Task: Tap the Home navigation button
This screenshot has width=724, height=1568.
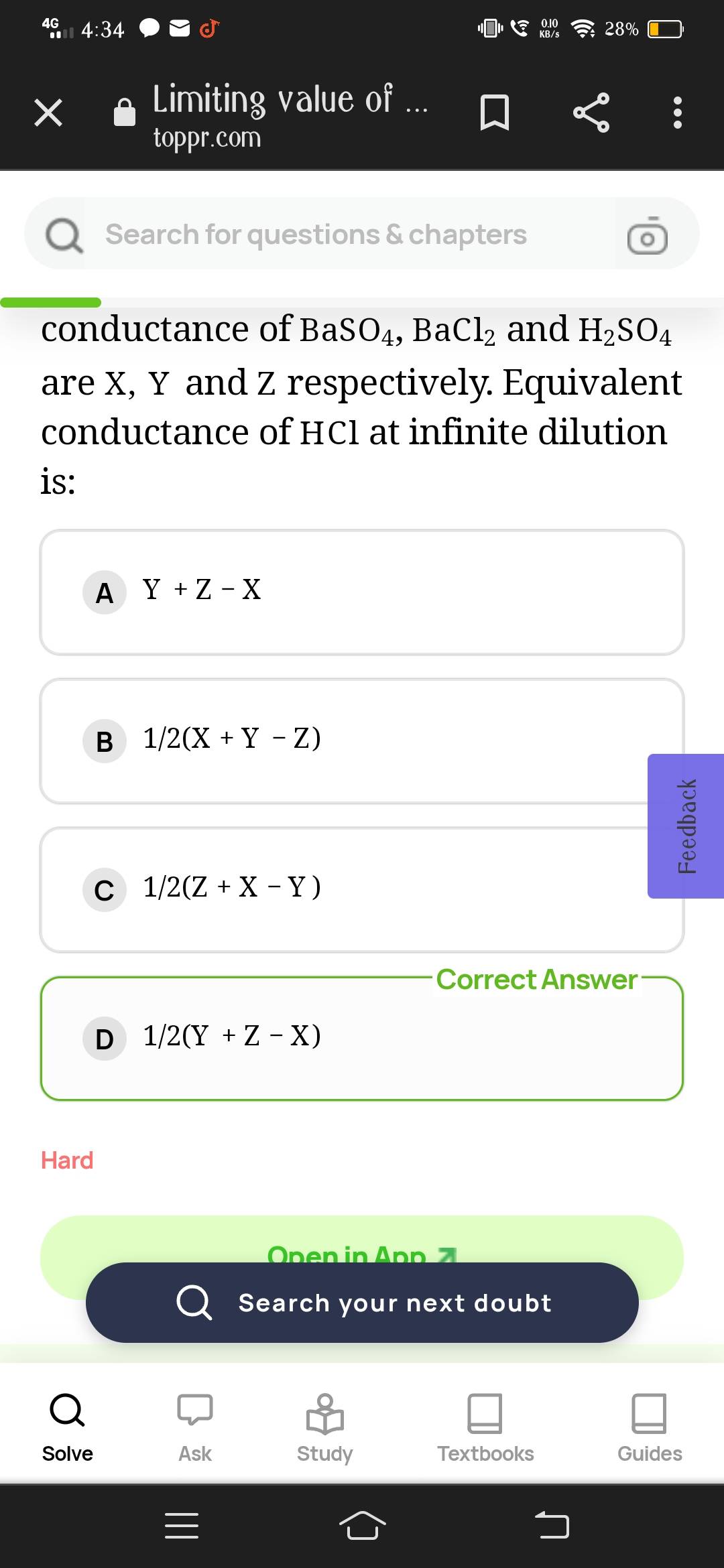Action: coord(362,1525)
